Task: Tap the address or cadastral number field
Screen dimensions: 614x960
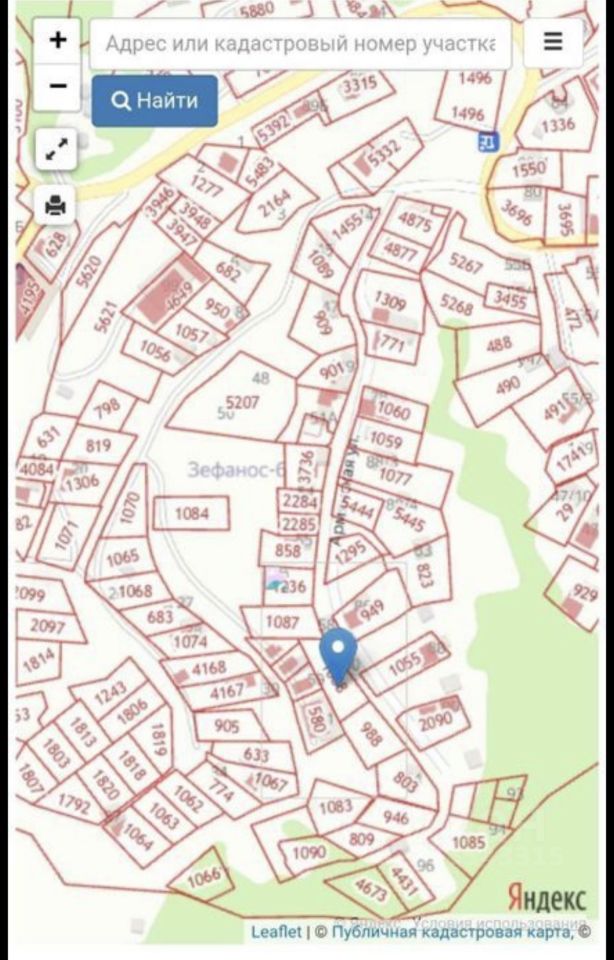Action: click(300, 44)
